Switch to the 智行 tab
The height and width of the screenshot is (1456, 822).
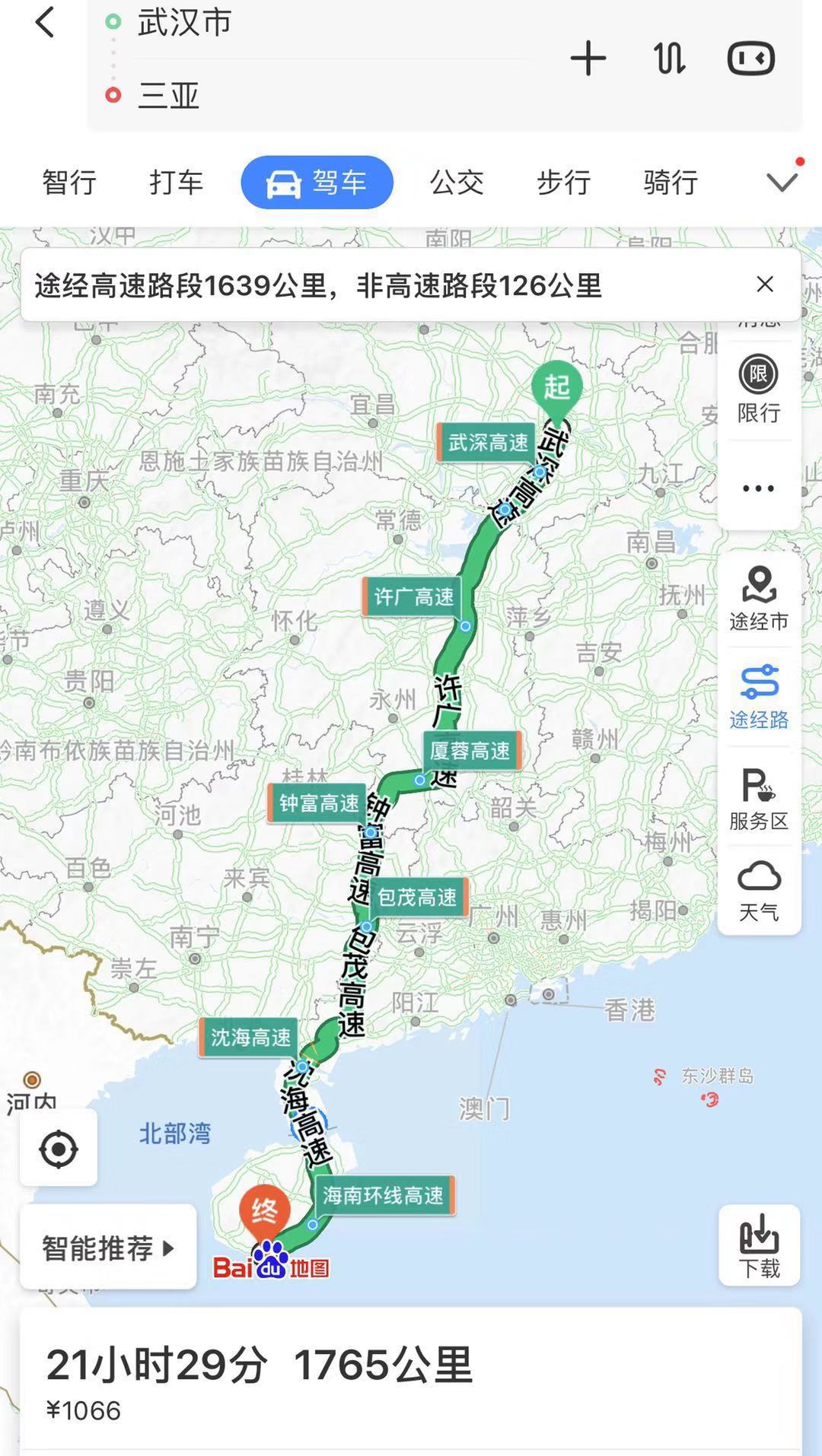(x=69, y=183)
